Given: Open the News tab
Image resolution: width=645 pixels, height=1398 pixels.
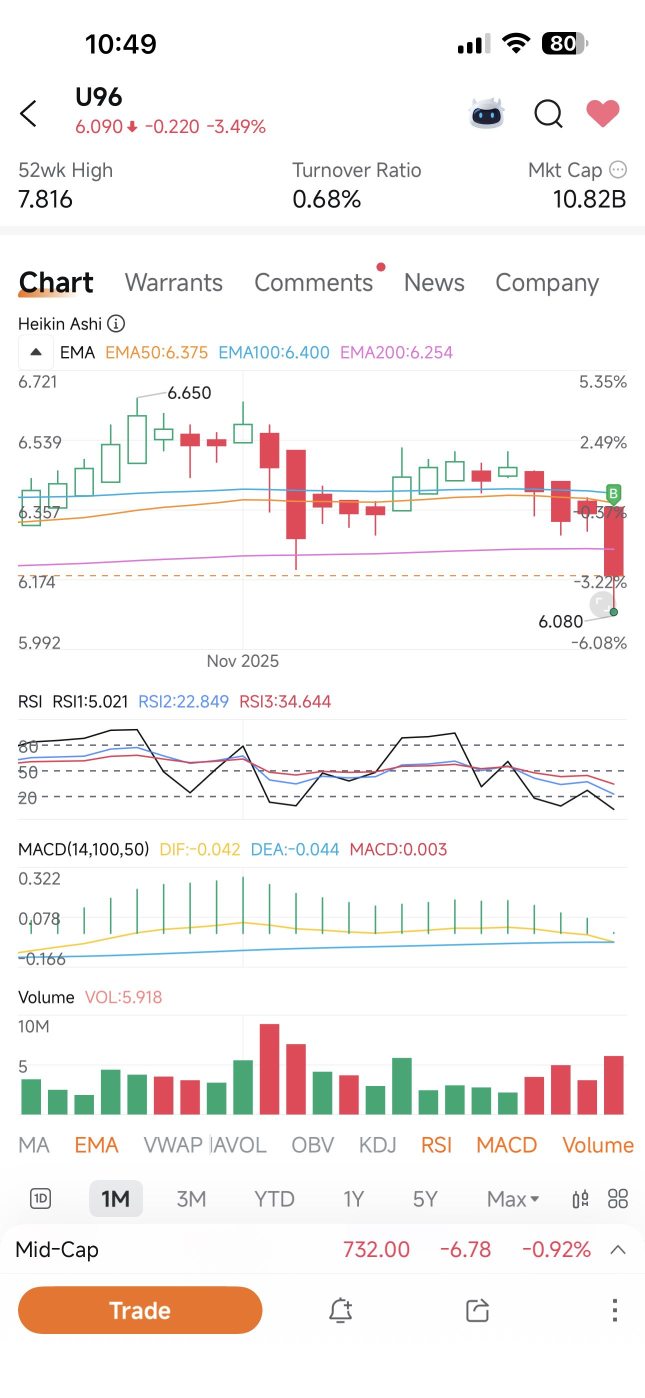Looking at the screenshot, I should click(x=434, y=283).
